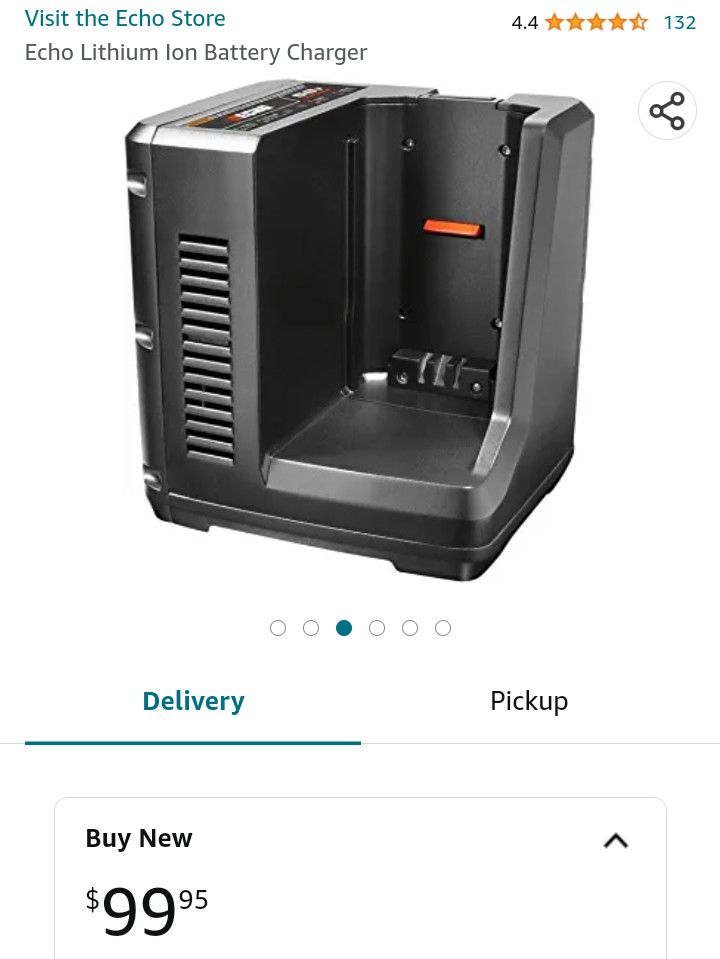The height and width of the screenshot is (959, 720).
Task: Collapse the Buy New section
Action: point(616,841)
